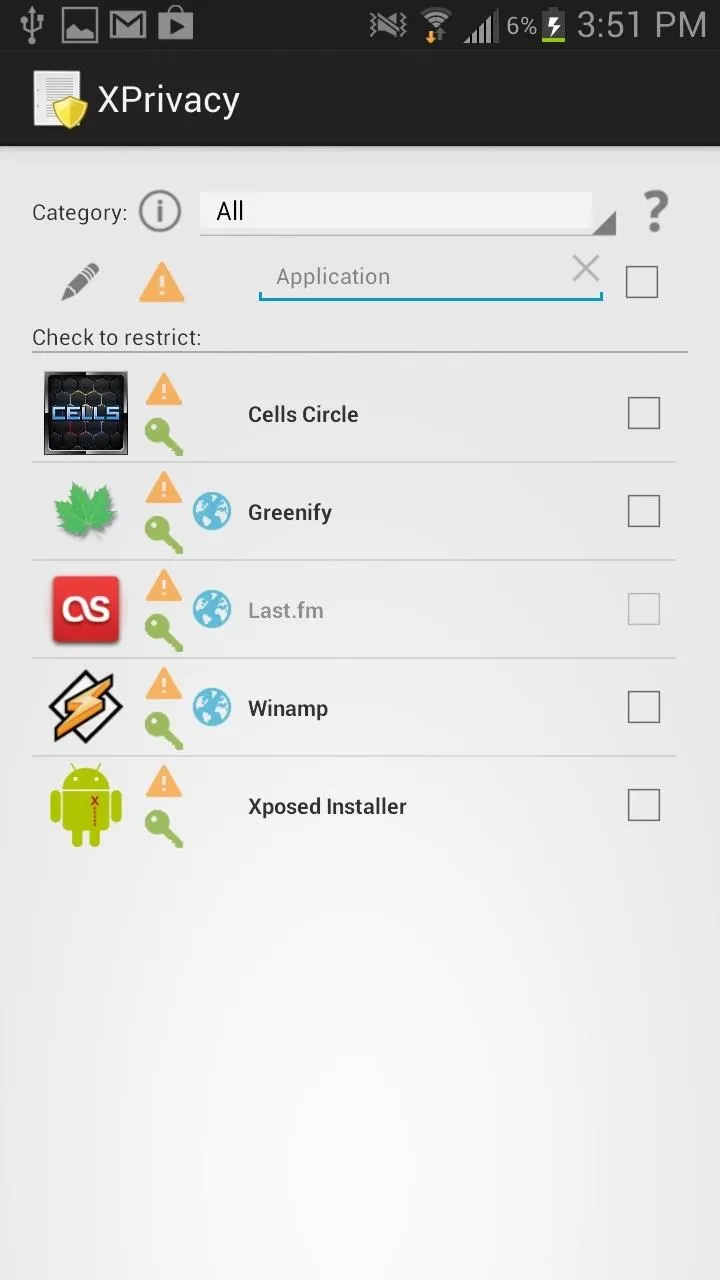720x1280 pixels.
Task: Restrict Cells Circle with its checkbox
Action: click(644, 413)
